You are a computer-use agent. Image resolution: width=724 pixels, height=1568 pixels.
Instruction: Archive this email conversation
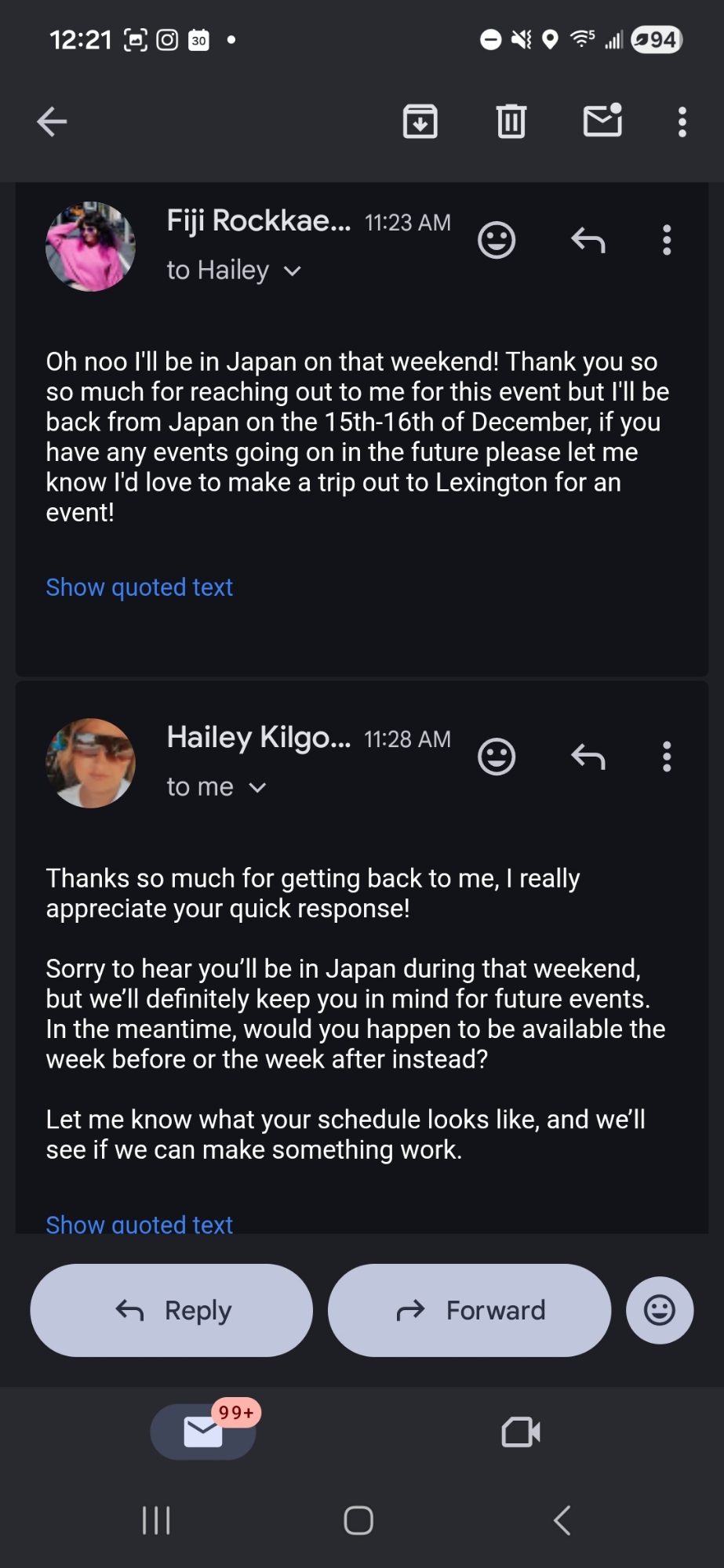(420, 122)
